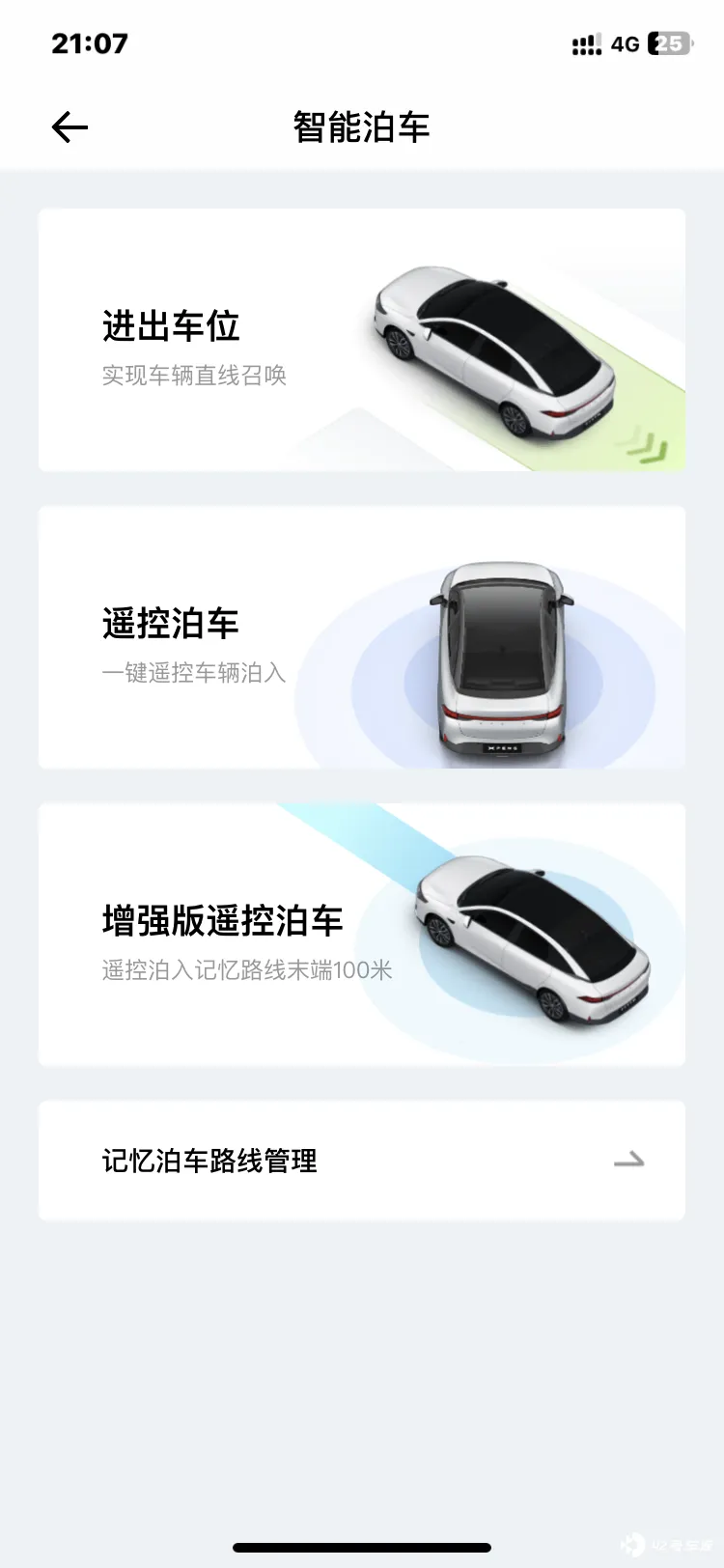The width and height of the screenshot is (724, 1568).
Task: Go back using the top-left arrow
Action: (70, 126)
